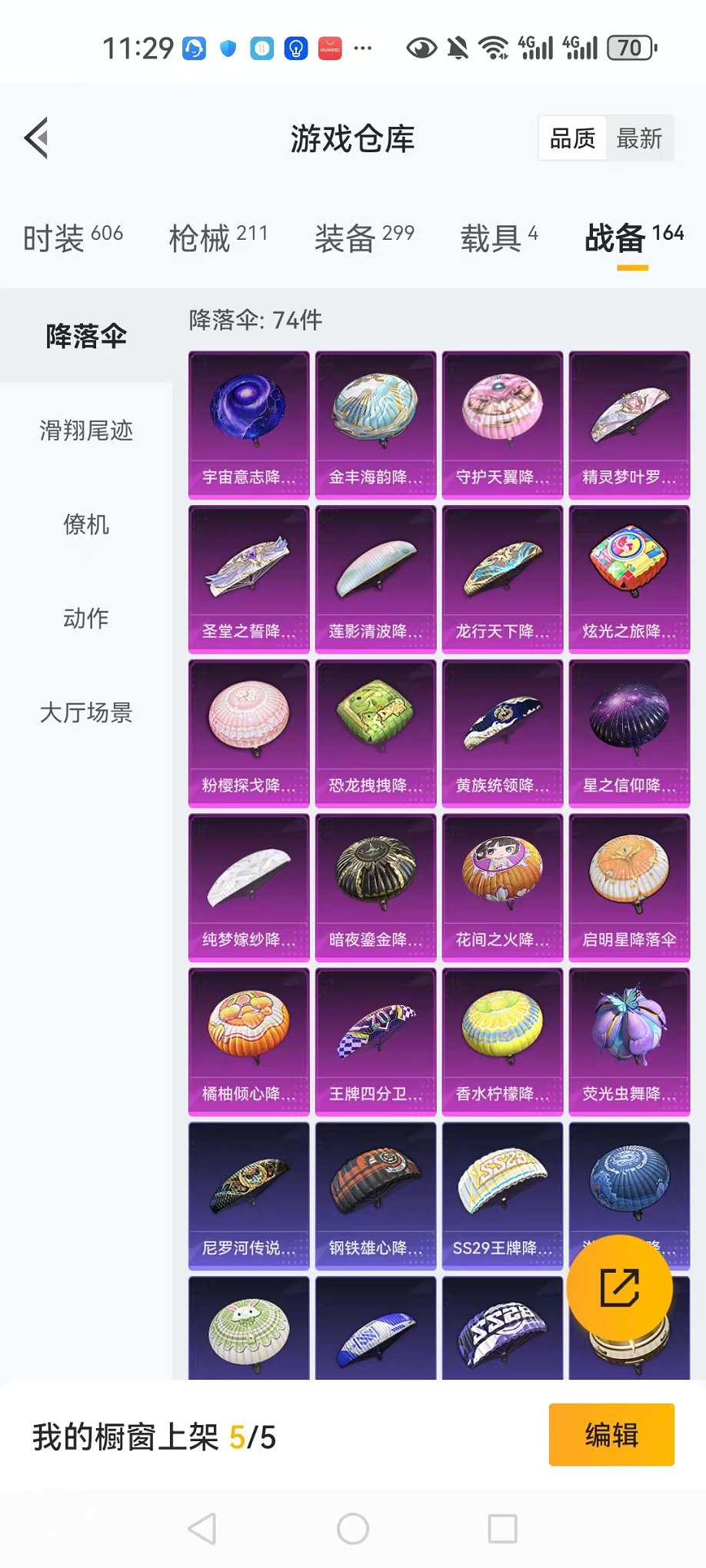The height and width of the screenshot is (1568, 706).
Task: Switch to the 载具 tab
Action: click(498, 238)
